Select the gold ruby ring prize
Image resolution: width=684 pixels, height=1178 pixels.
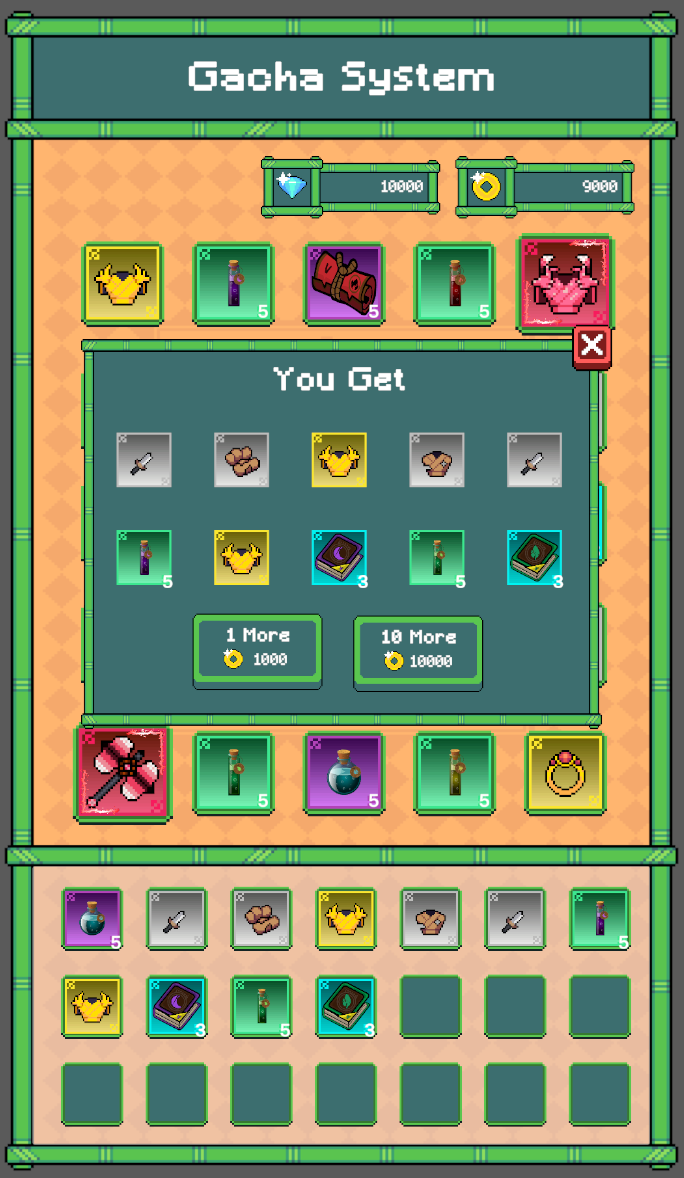coord(565,773)
